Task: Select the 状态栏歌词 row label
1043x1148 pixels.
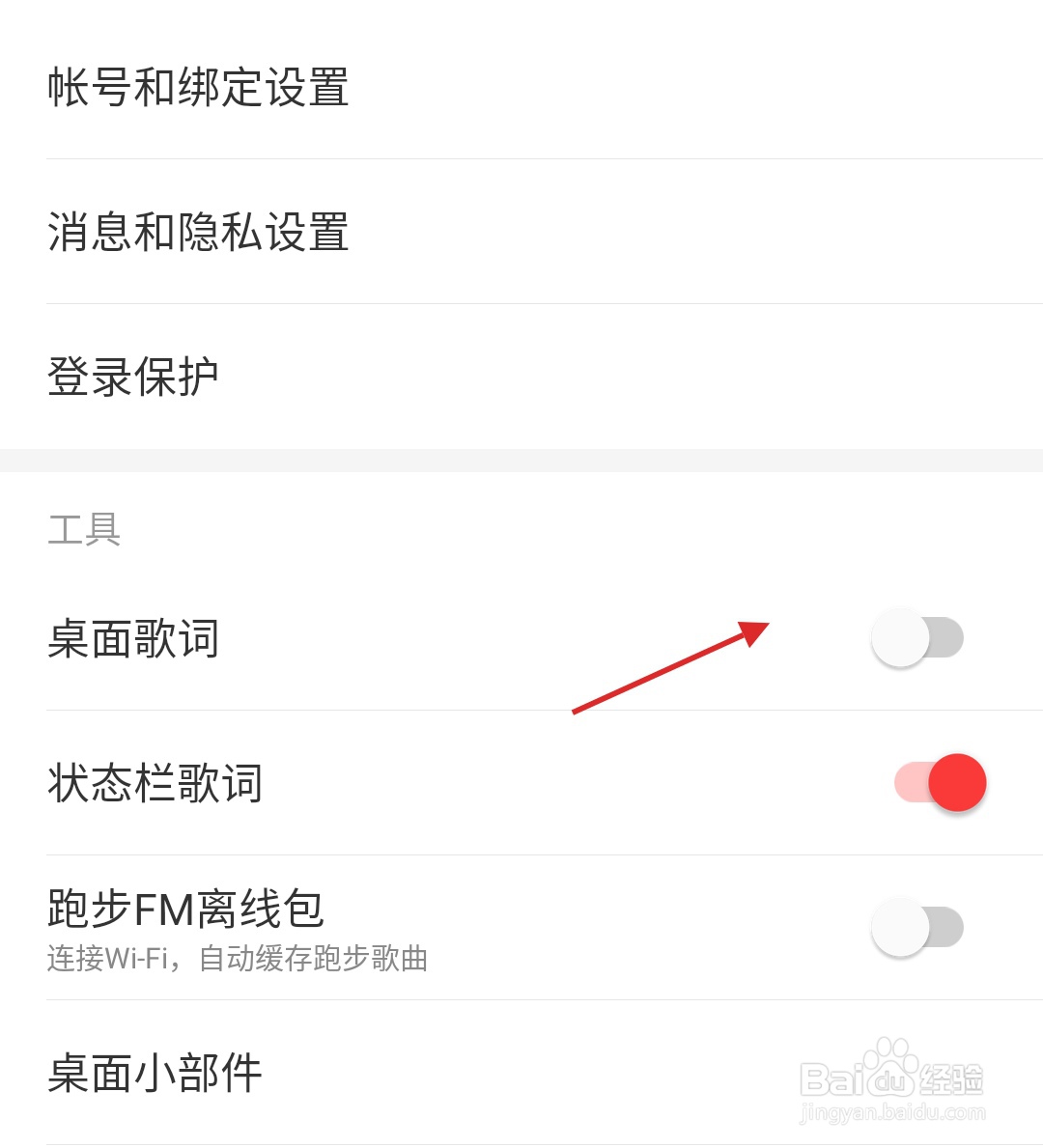Action: (155, 784)
